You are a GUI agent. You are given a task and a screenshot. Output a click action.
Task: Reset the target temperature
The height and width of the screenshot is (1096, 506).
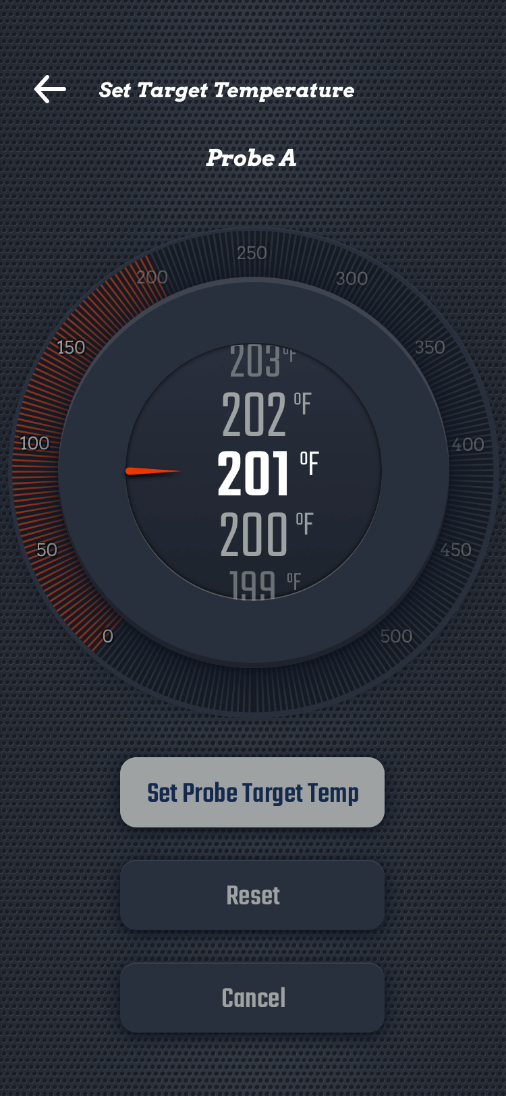coord(252,895)
